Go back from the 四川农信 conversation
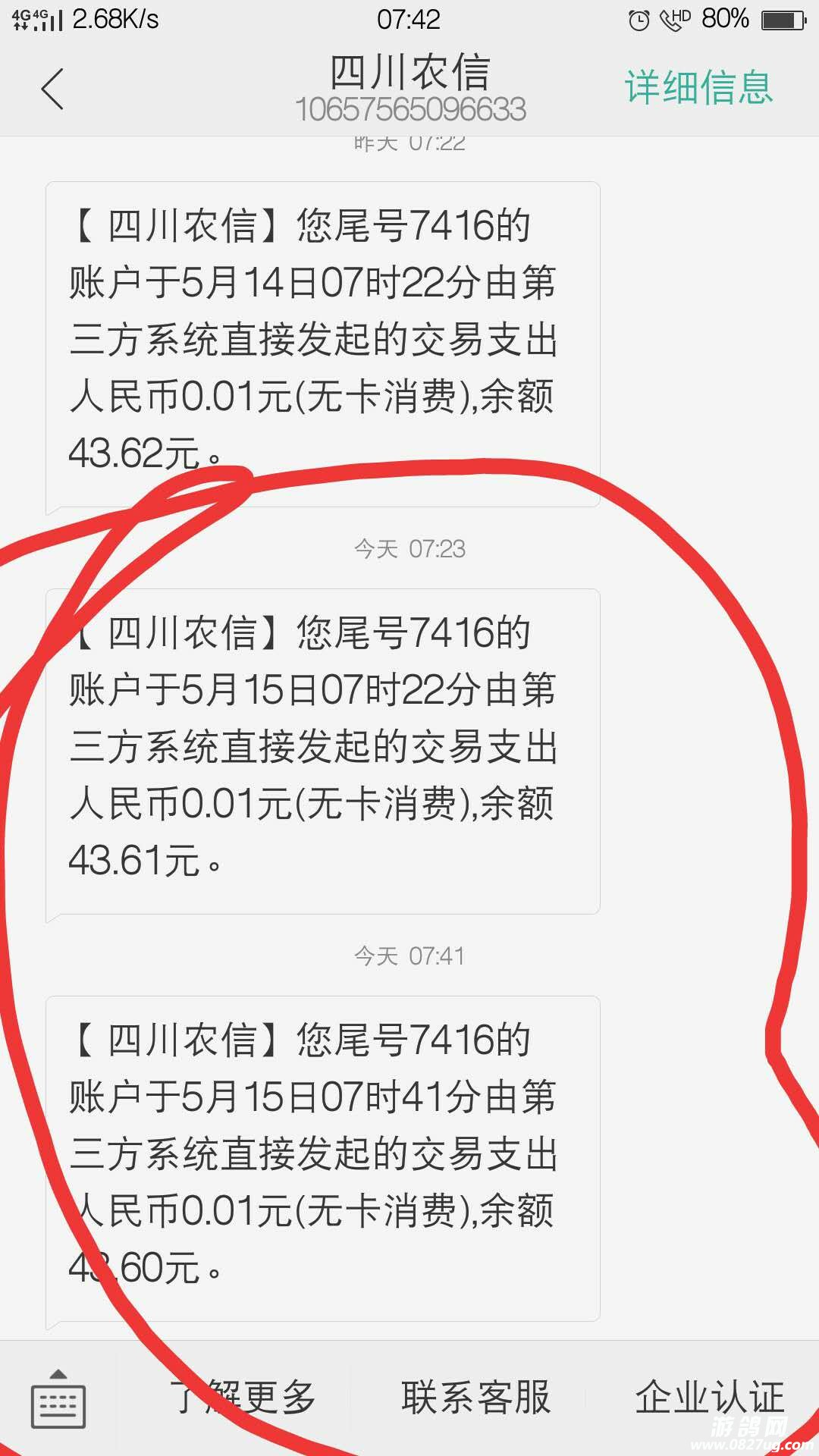This screenshot has width=819, height=1456. pyautogui.click(x=52, y=89)
